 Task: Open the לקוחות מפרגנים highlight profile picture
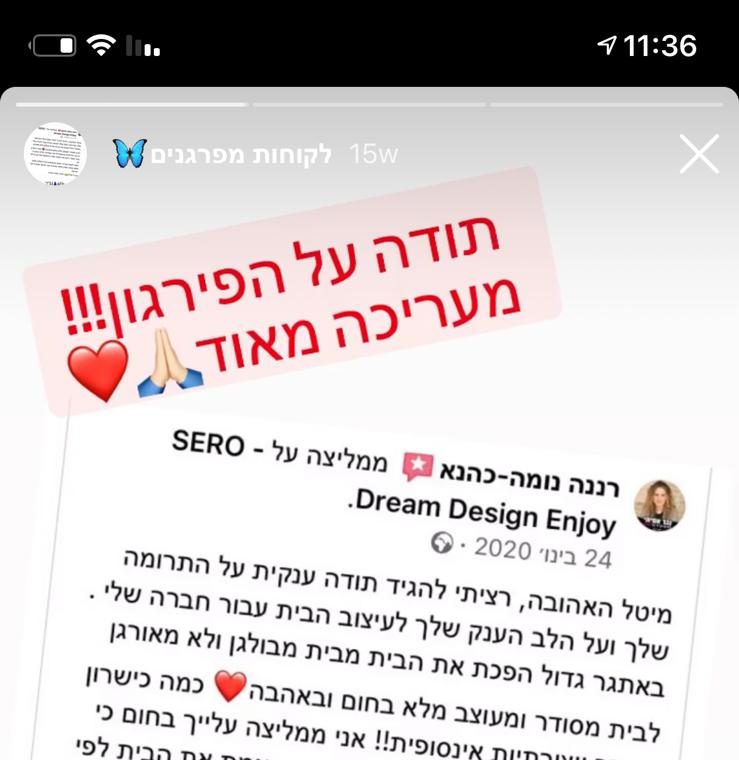point(55,154)
